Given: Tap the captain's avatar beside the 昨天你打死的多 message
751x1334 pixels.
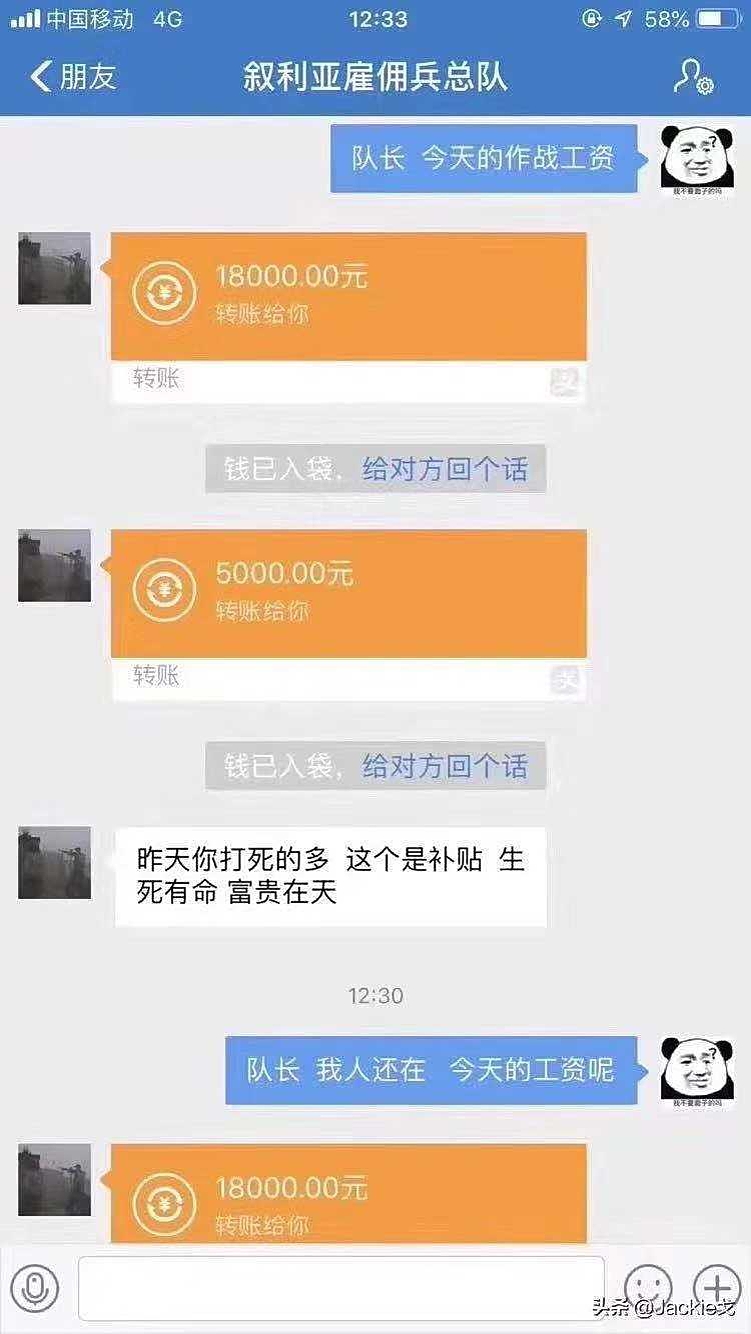Looking at the screenshot, I should [x=54, y=862].
